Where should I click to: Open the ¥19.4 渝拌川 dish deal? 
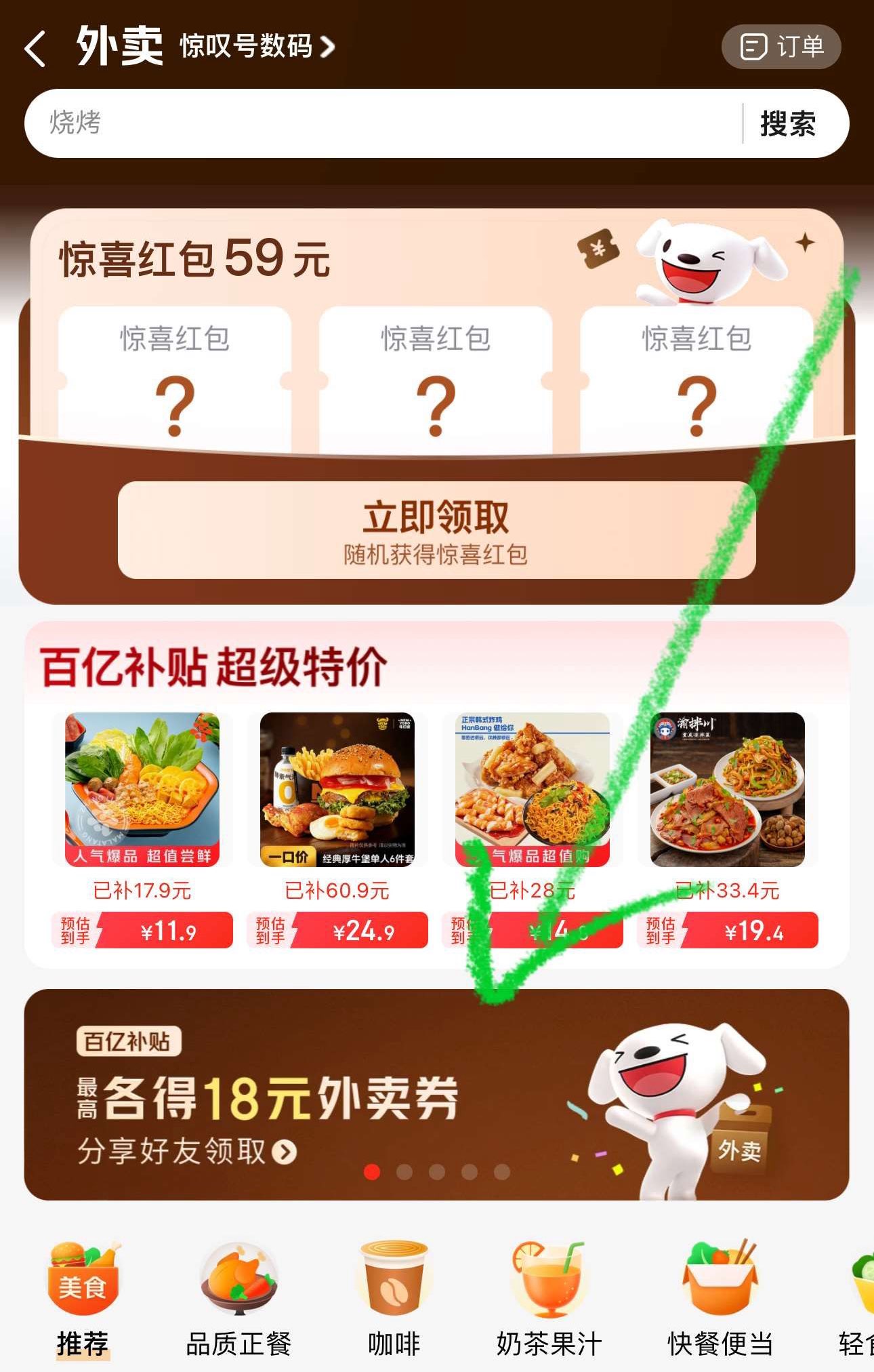point(728,830)
